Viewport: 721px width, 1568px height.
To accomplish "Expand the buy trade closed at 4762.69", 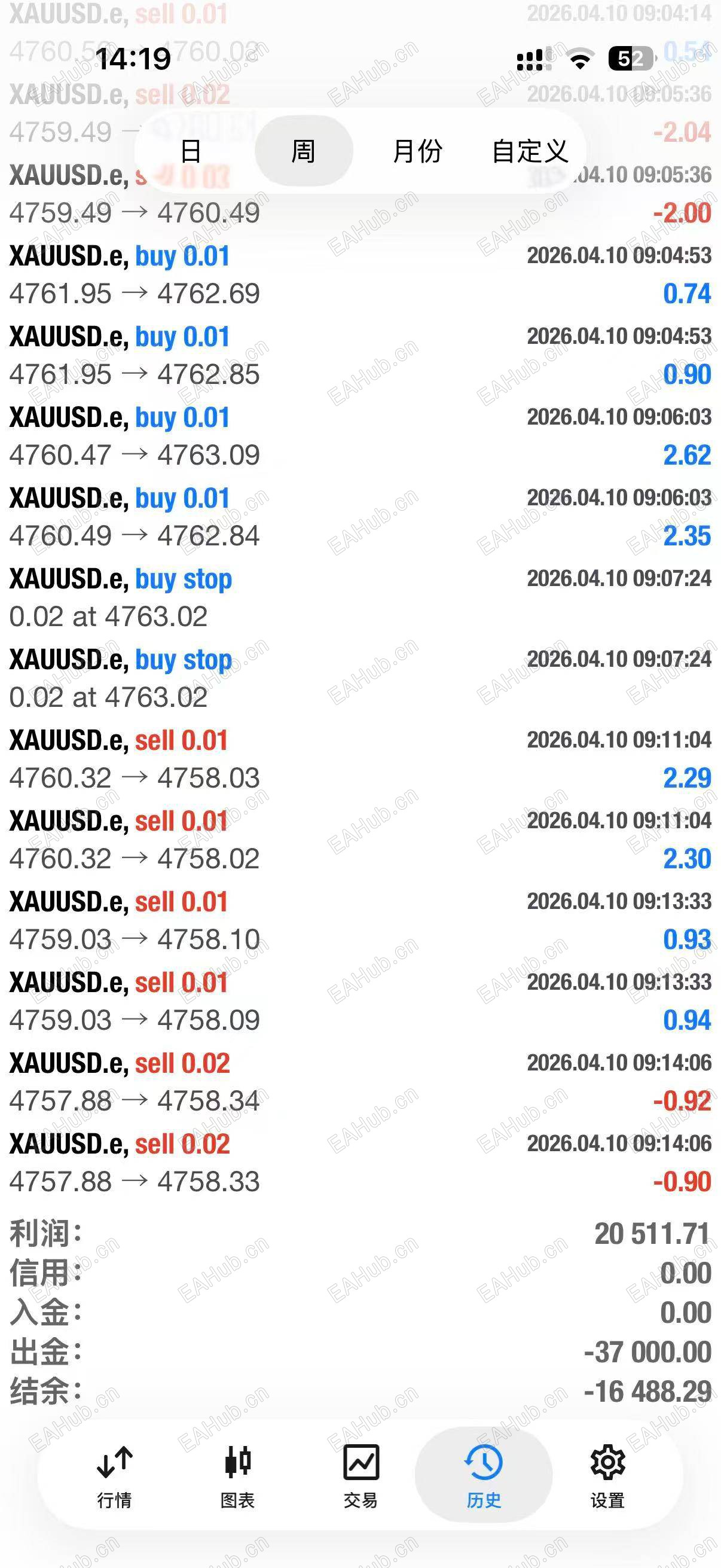I will (360, 275).
